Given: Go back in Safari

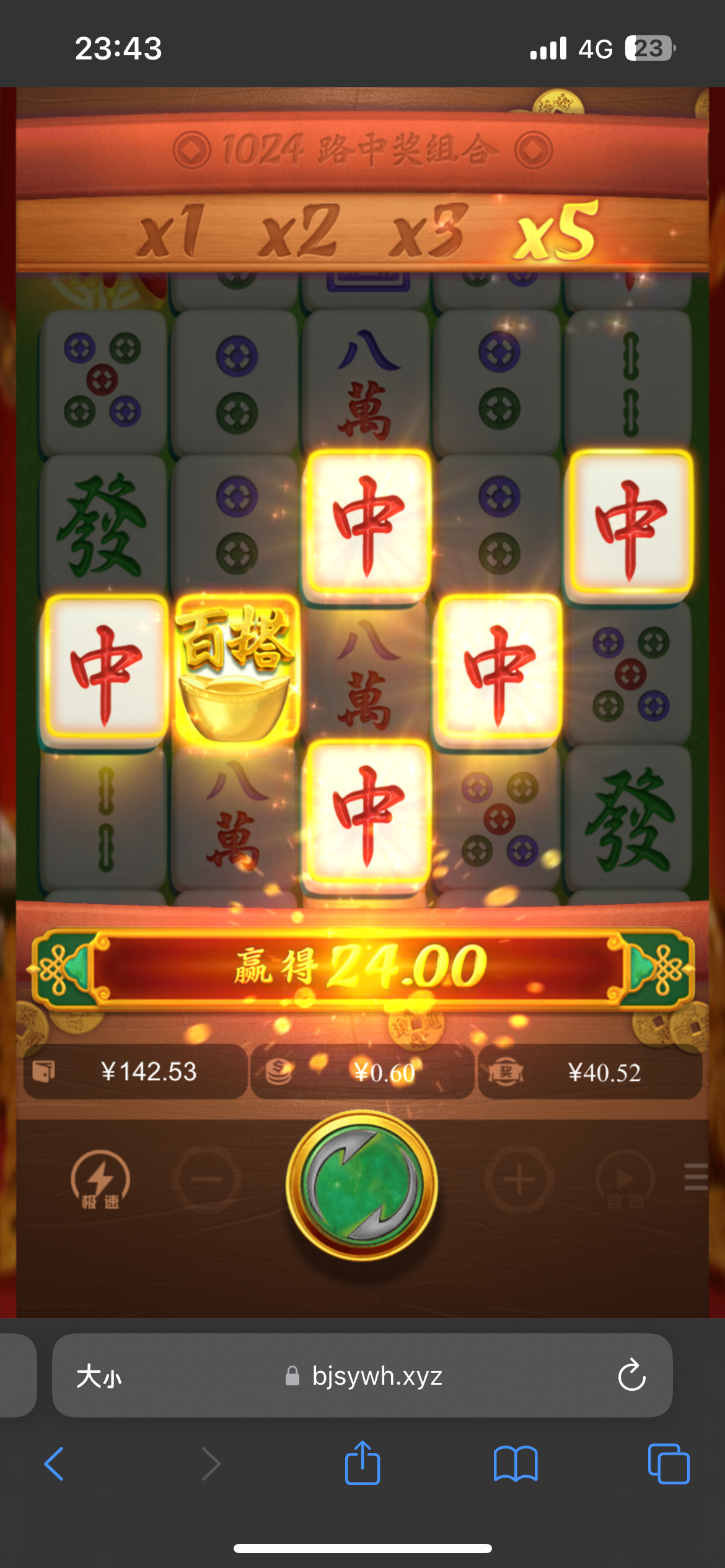Looking at the screenshot, I should (55, 1464).
